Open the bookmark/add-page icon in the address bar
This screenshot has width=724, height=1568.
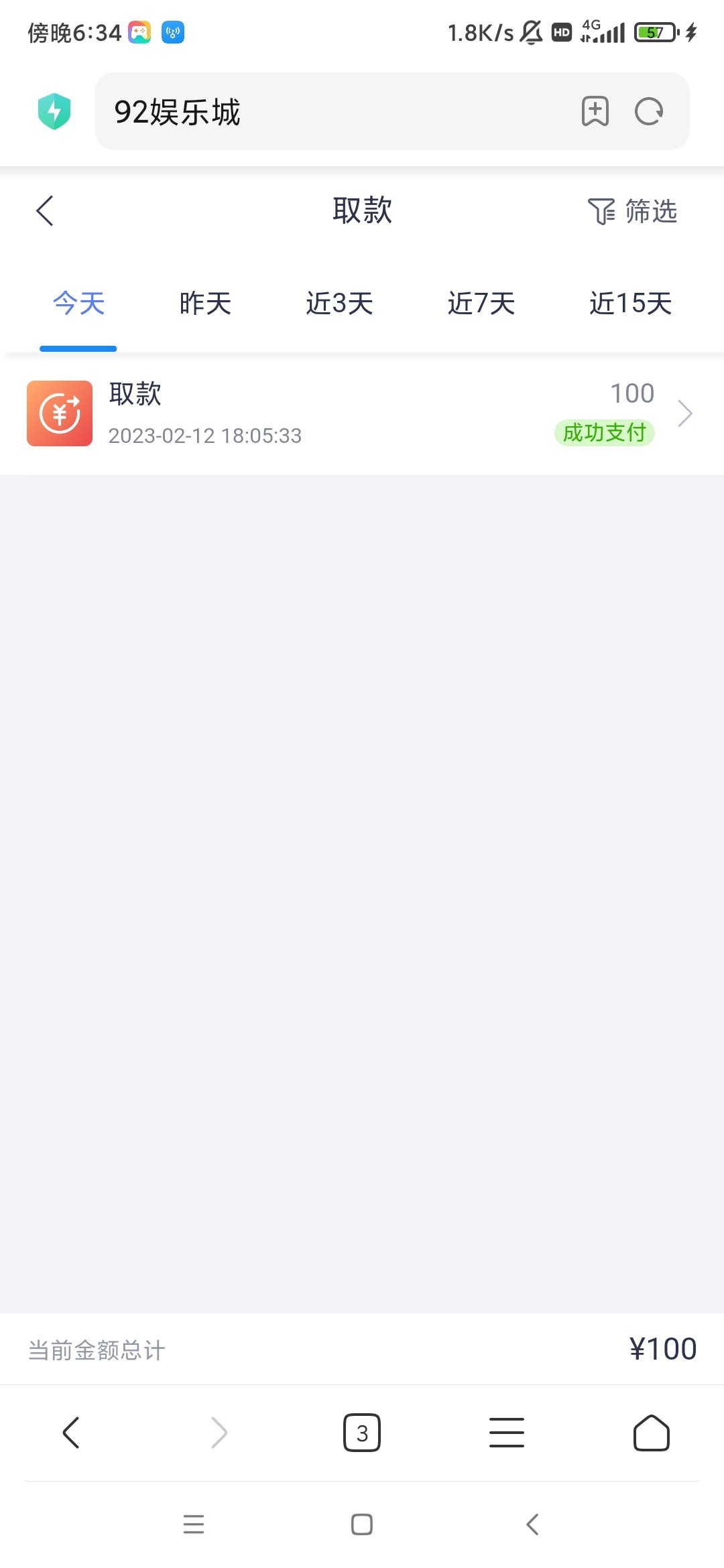click(594, 111)
